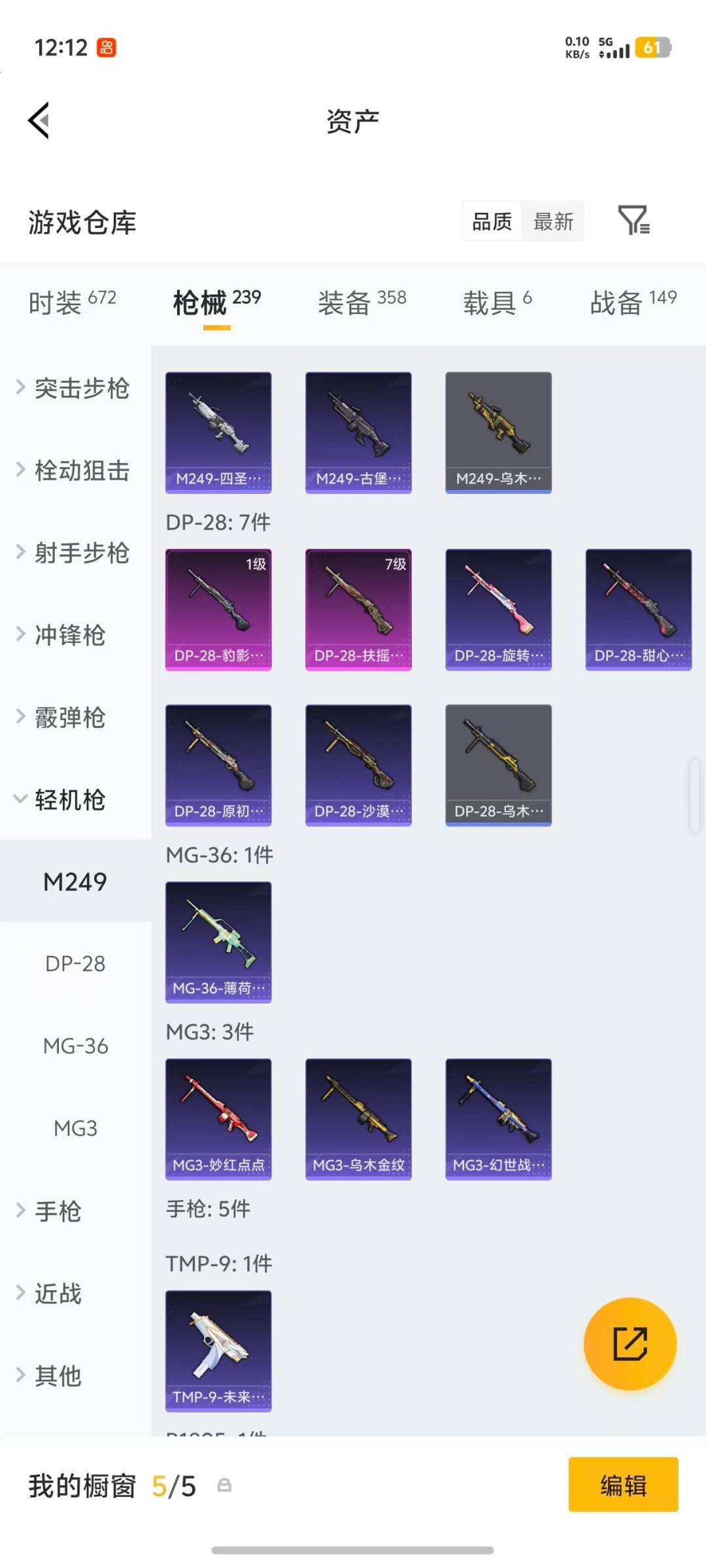Tap the back arrow icon

39,120
